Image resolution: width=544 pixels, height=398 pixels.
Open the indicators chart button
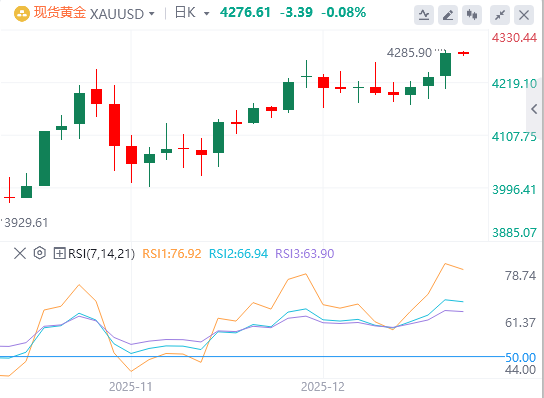424,15
